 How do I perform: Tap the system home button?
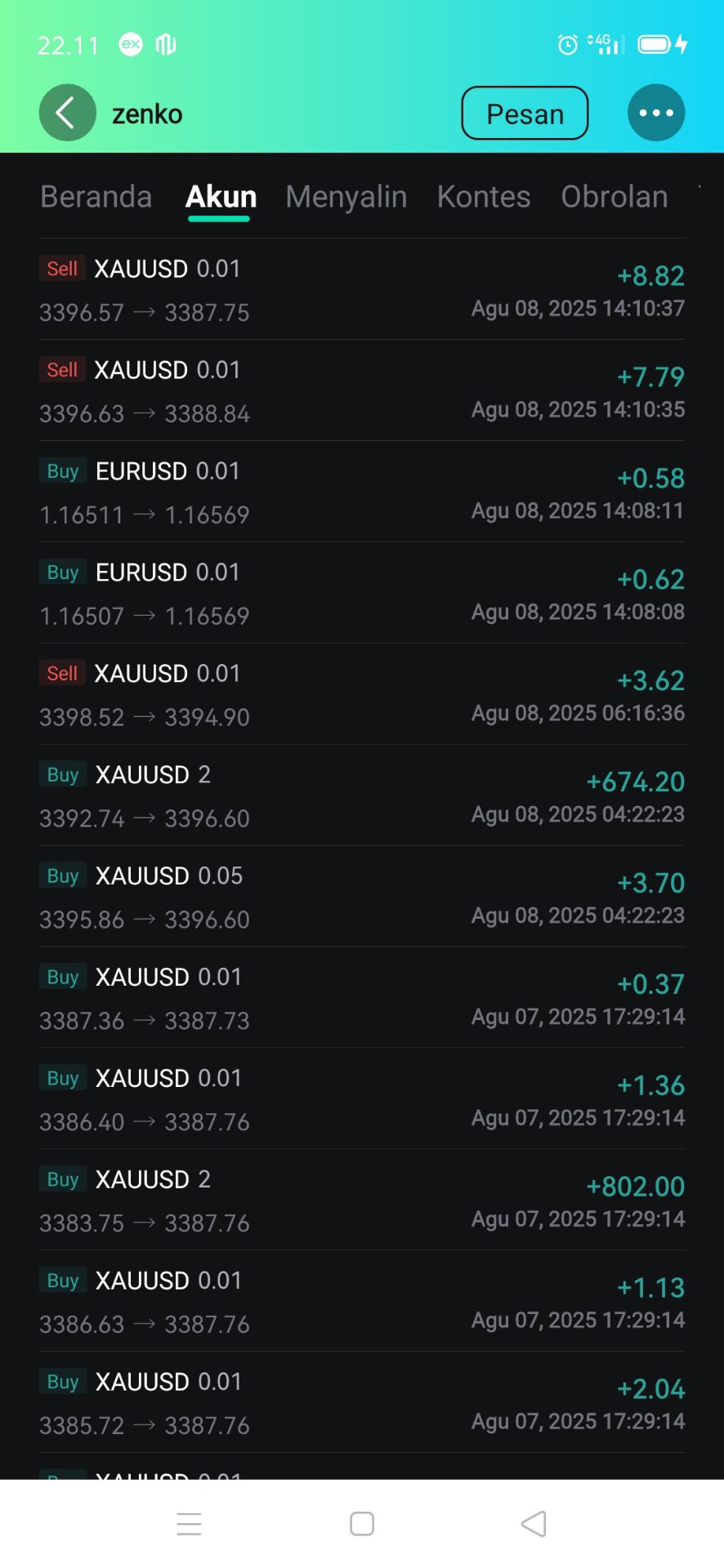tap(362, 1524)
